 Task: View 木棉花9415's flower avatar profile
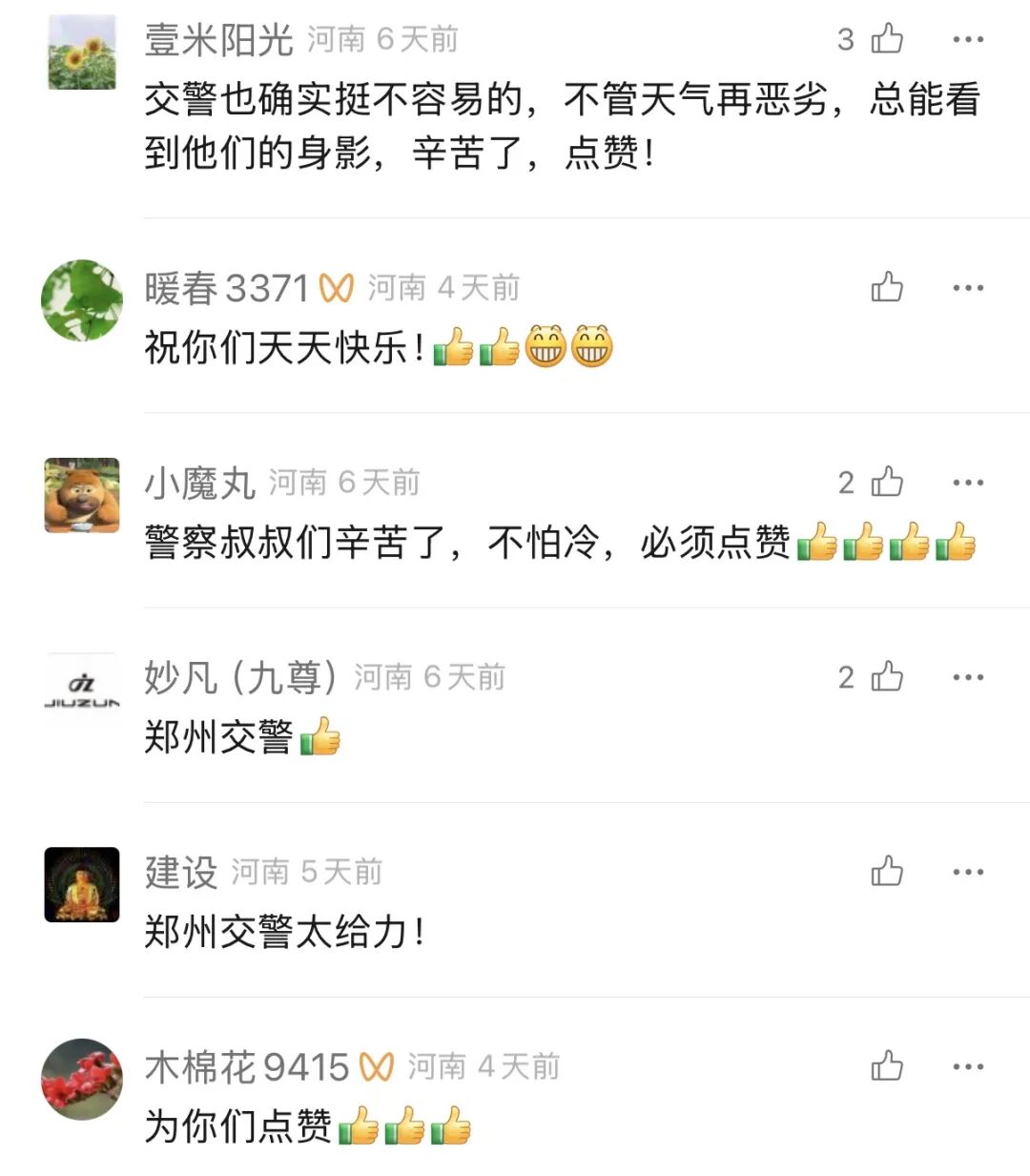click(82, 1079)
